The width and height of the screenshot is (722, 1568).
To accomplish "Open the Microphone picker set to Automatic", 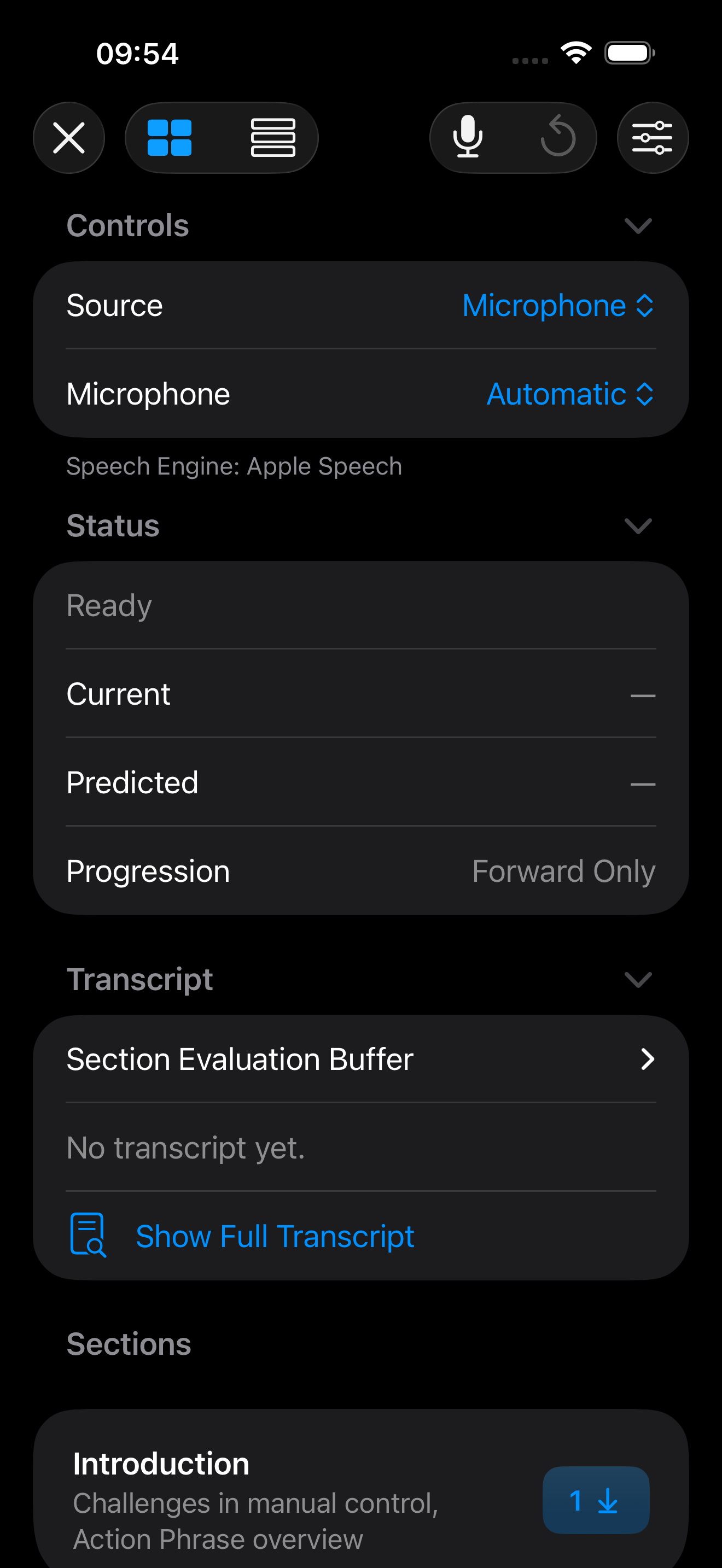I will (x=569, y=394).
